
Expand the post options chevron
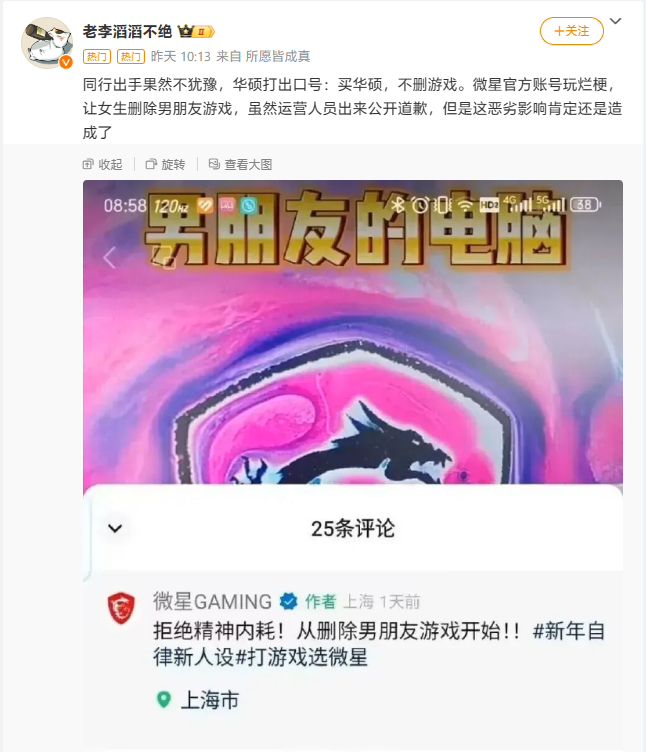pos(616,22)
